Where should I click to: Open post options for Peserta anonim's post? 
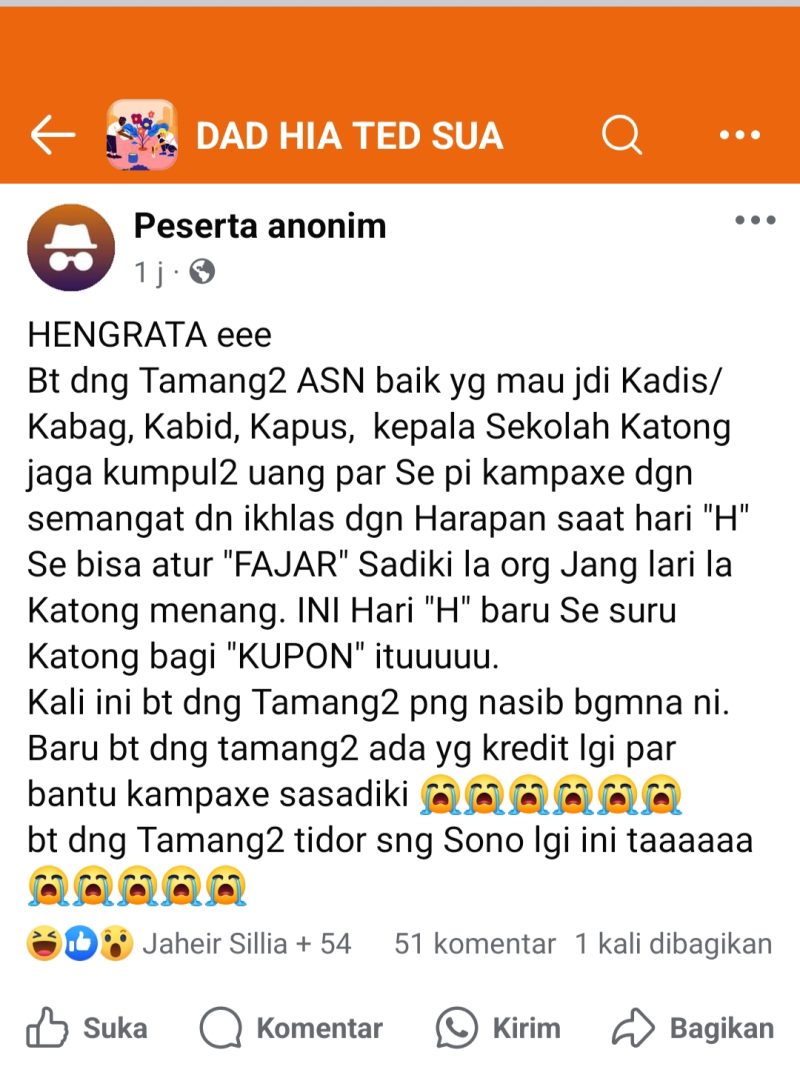(x=754, y=221)
